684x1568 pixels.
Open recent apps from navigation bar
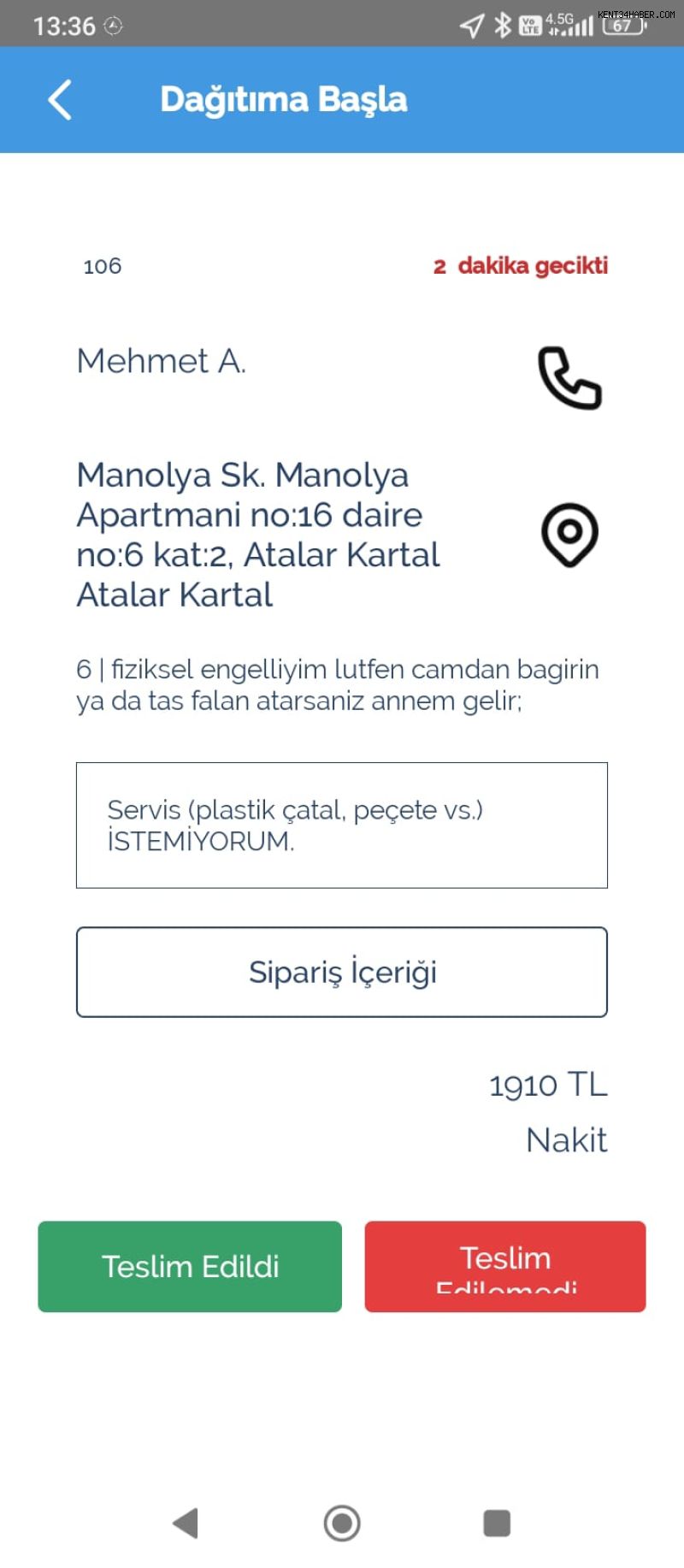click(x=497, y=1523)
